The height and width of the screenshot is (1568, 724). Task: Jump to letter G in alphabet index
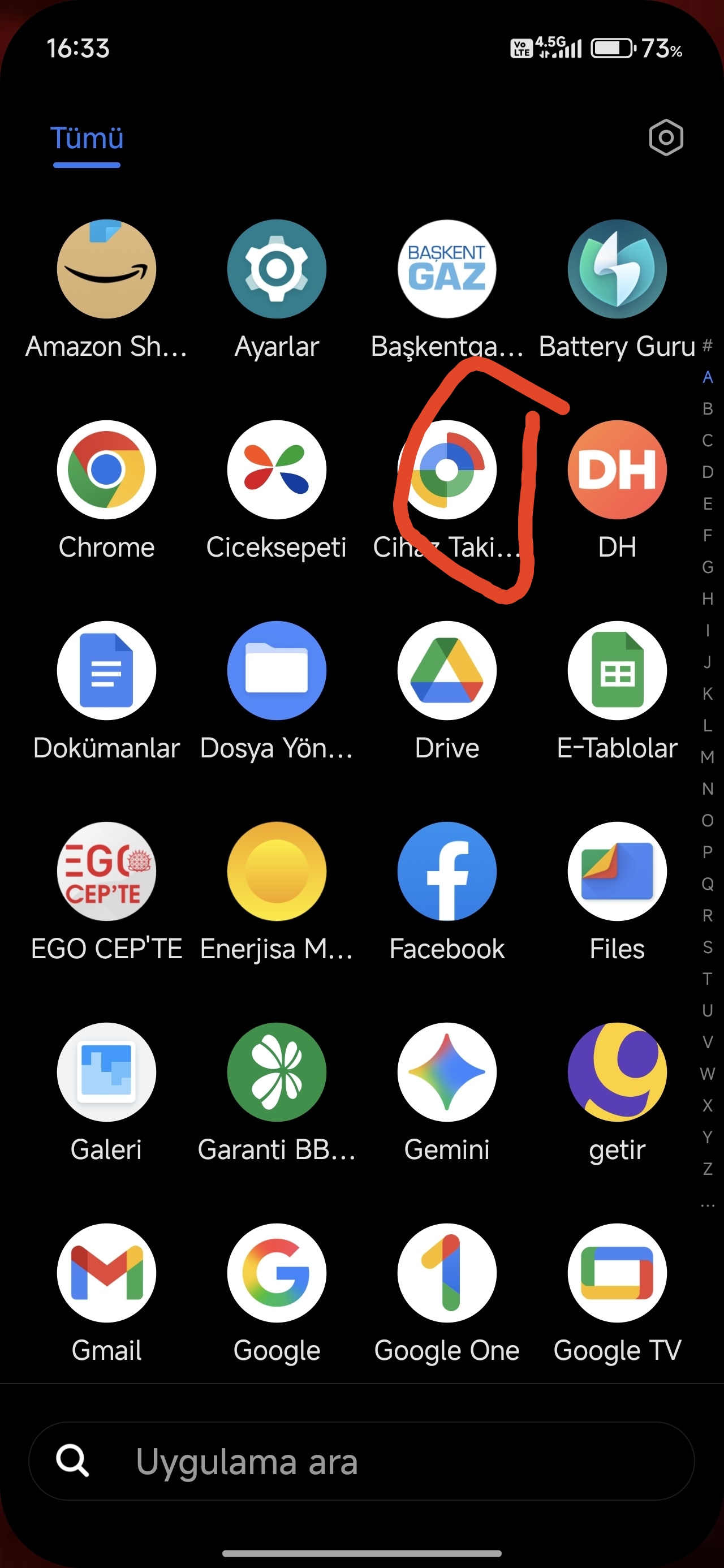point(707,567)
